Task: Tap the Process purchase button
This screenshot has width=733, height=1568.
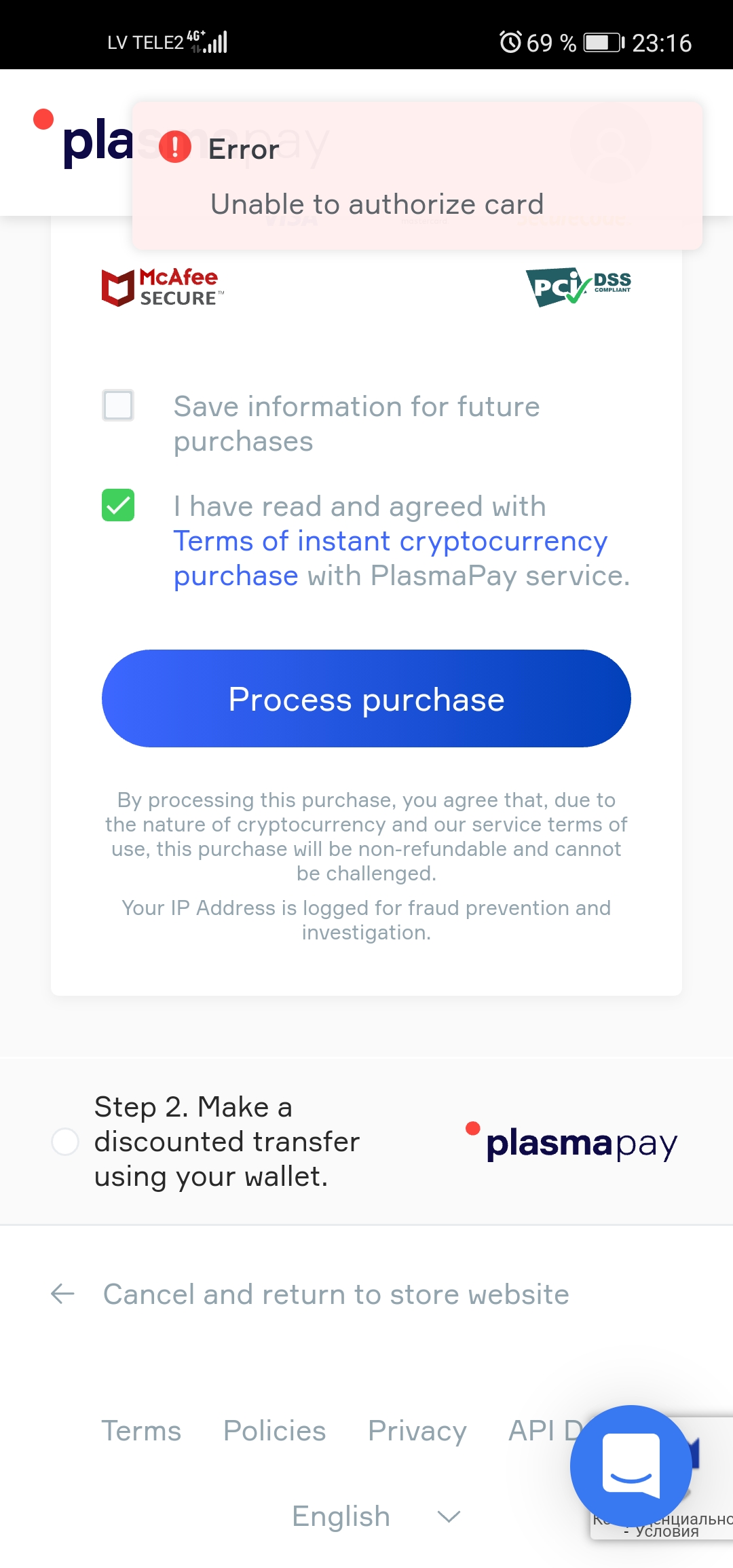Action: point(366,698)
